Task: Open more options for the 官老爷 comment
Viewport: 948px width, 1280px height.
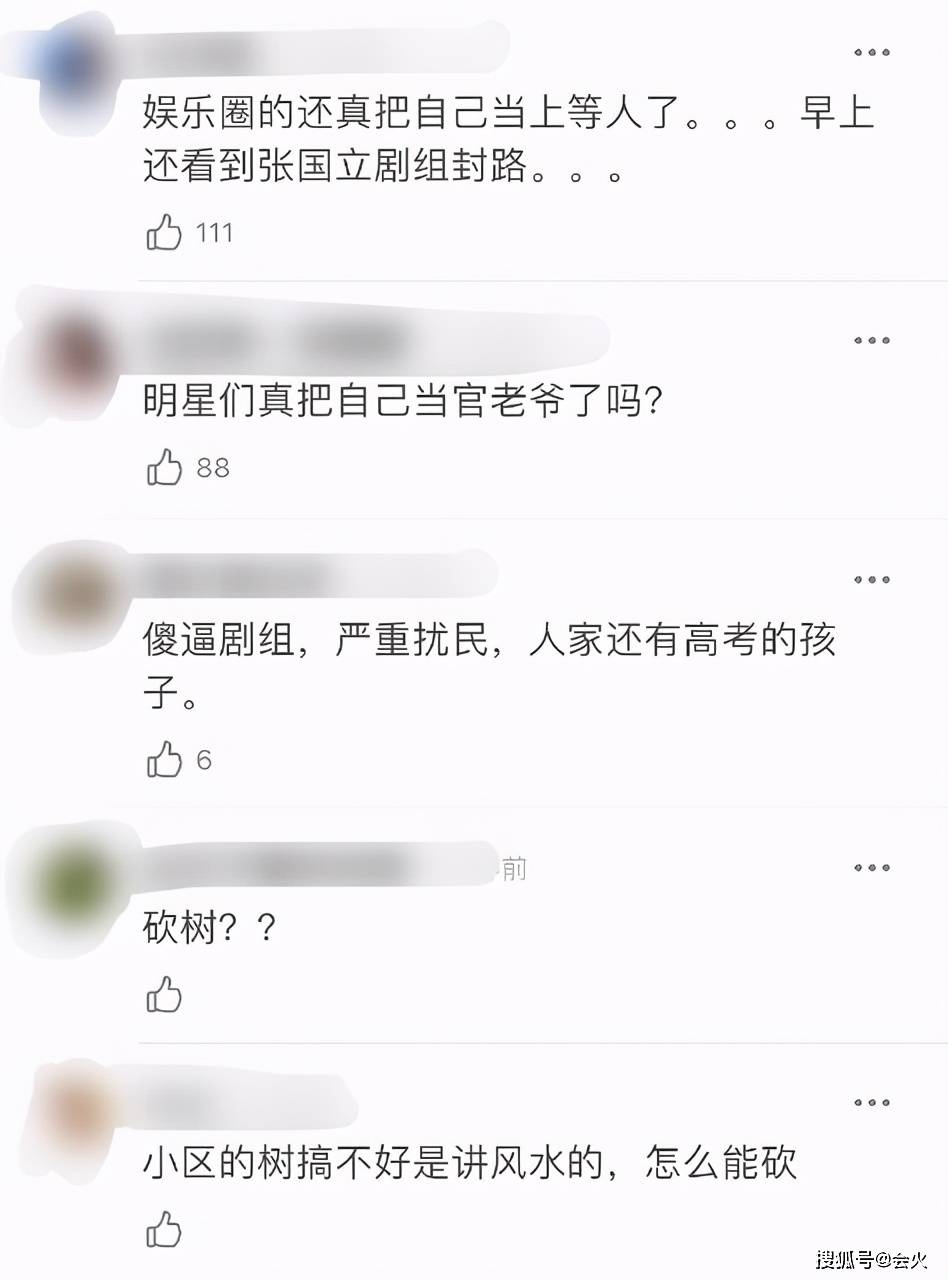Action: coord(871,340)
